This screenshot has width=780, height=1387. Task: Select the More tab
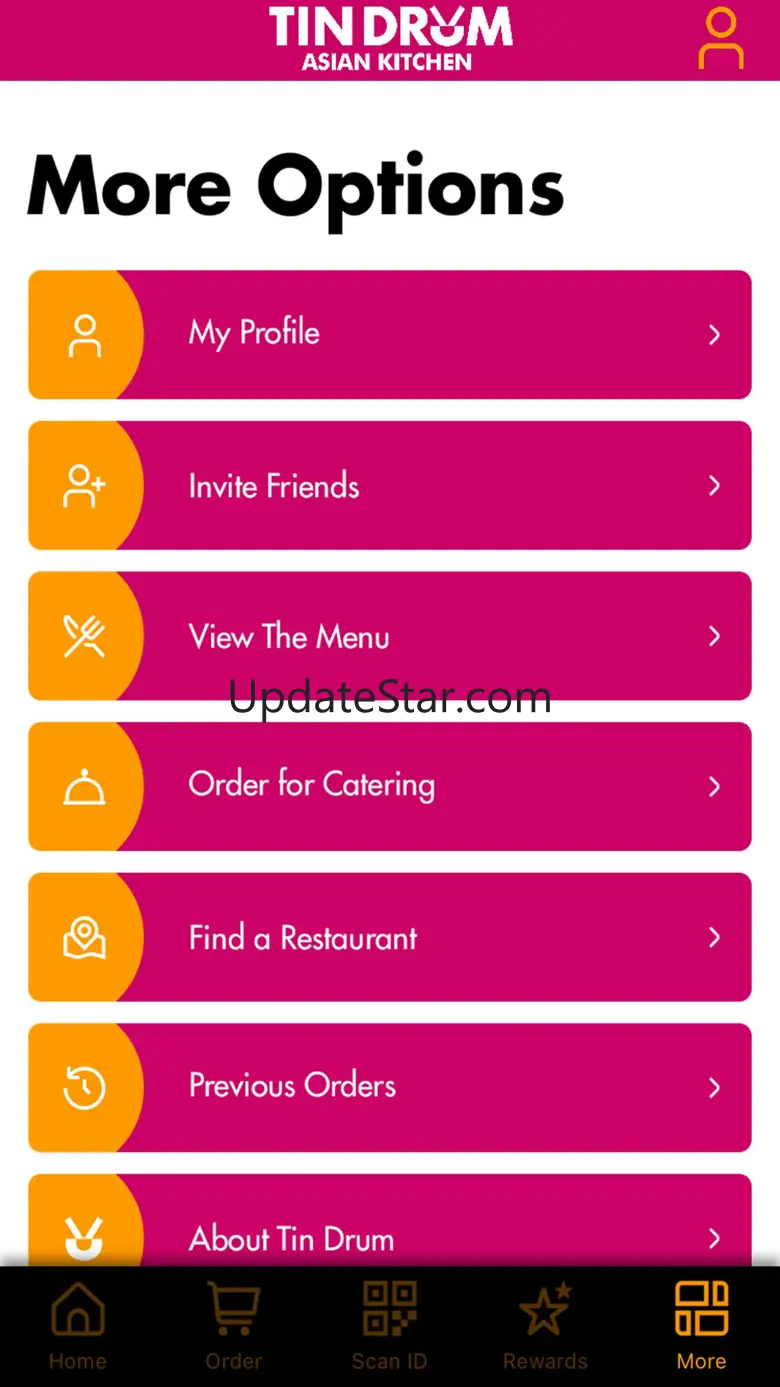(701, 1326)
